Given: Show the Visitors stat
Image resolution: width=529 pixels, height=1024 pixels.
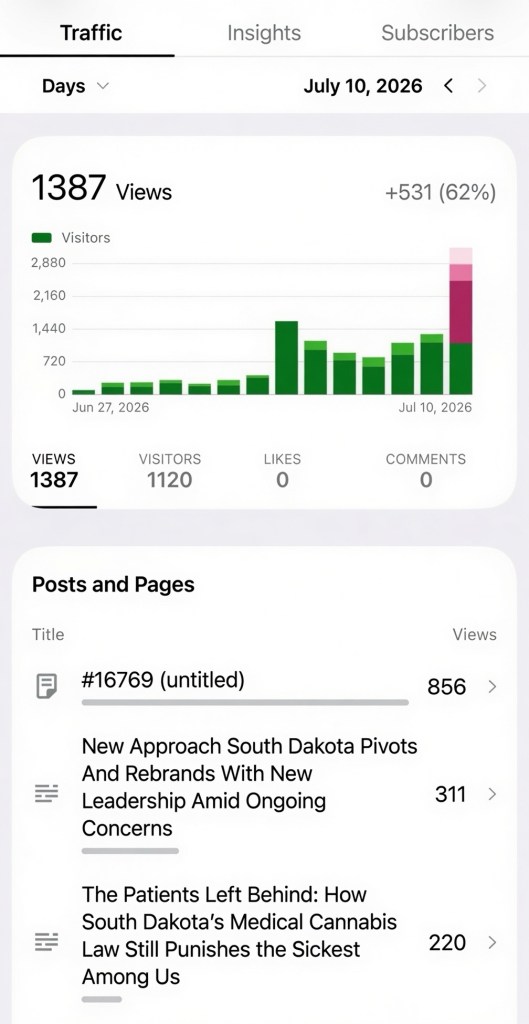Looking at the screenshot, I should click(x=170, y=471).
